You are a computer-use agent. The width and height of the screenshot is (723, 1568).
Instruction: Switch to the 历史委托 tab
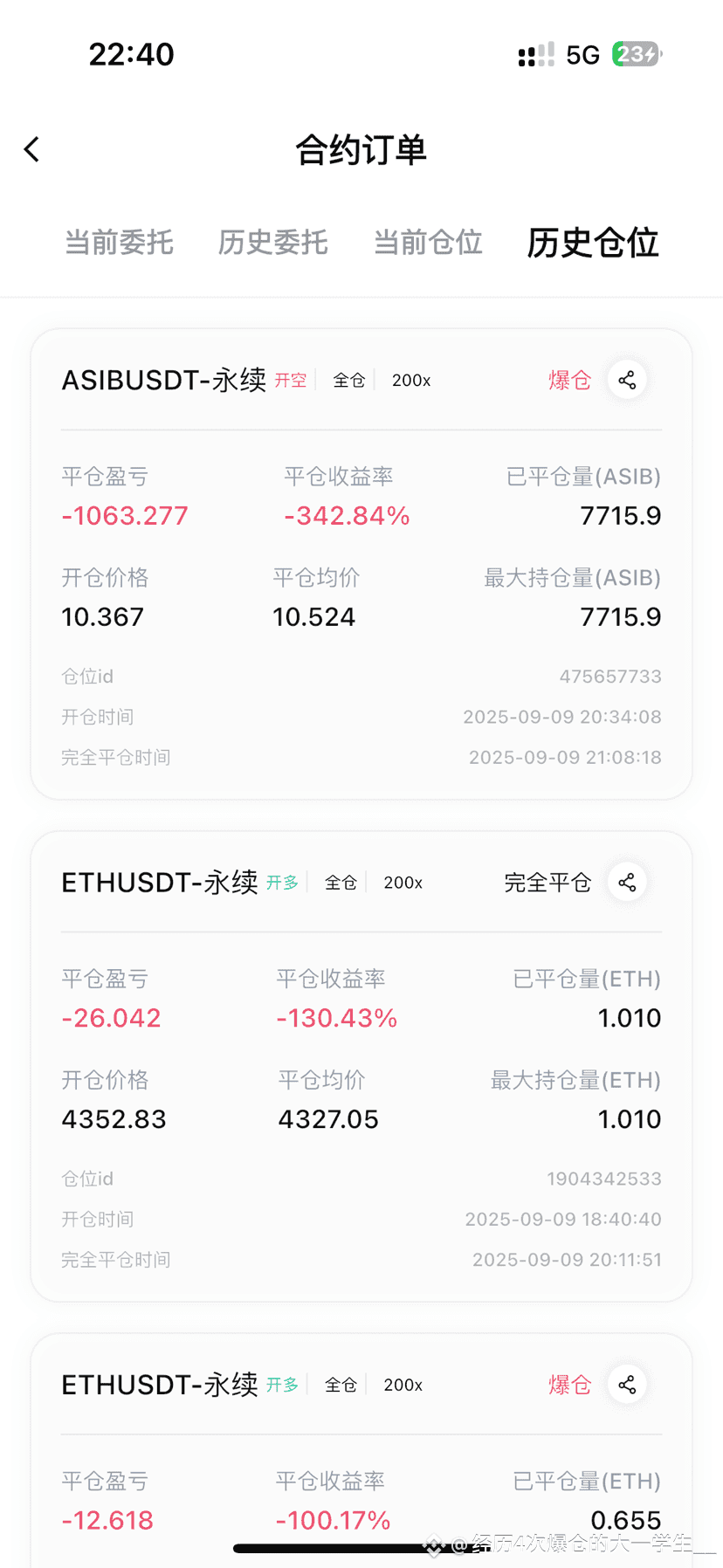point(272,243)
